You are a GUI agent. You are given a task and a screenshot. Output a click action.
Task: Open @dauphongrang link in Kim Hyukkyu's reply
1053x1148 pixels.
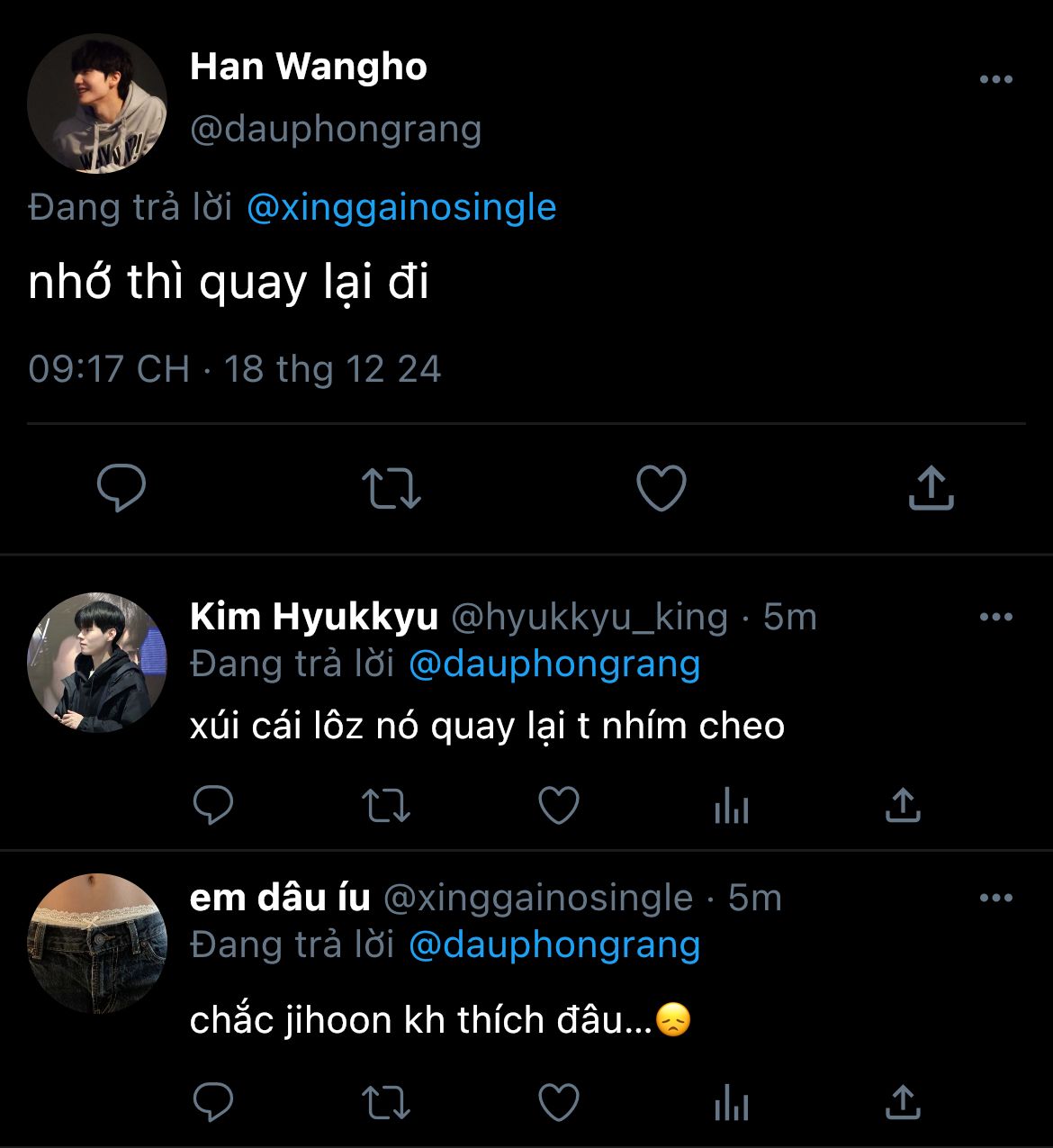[553, 664]
